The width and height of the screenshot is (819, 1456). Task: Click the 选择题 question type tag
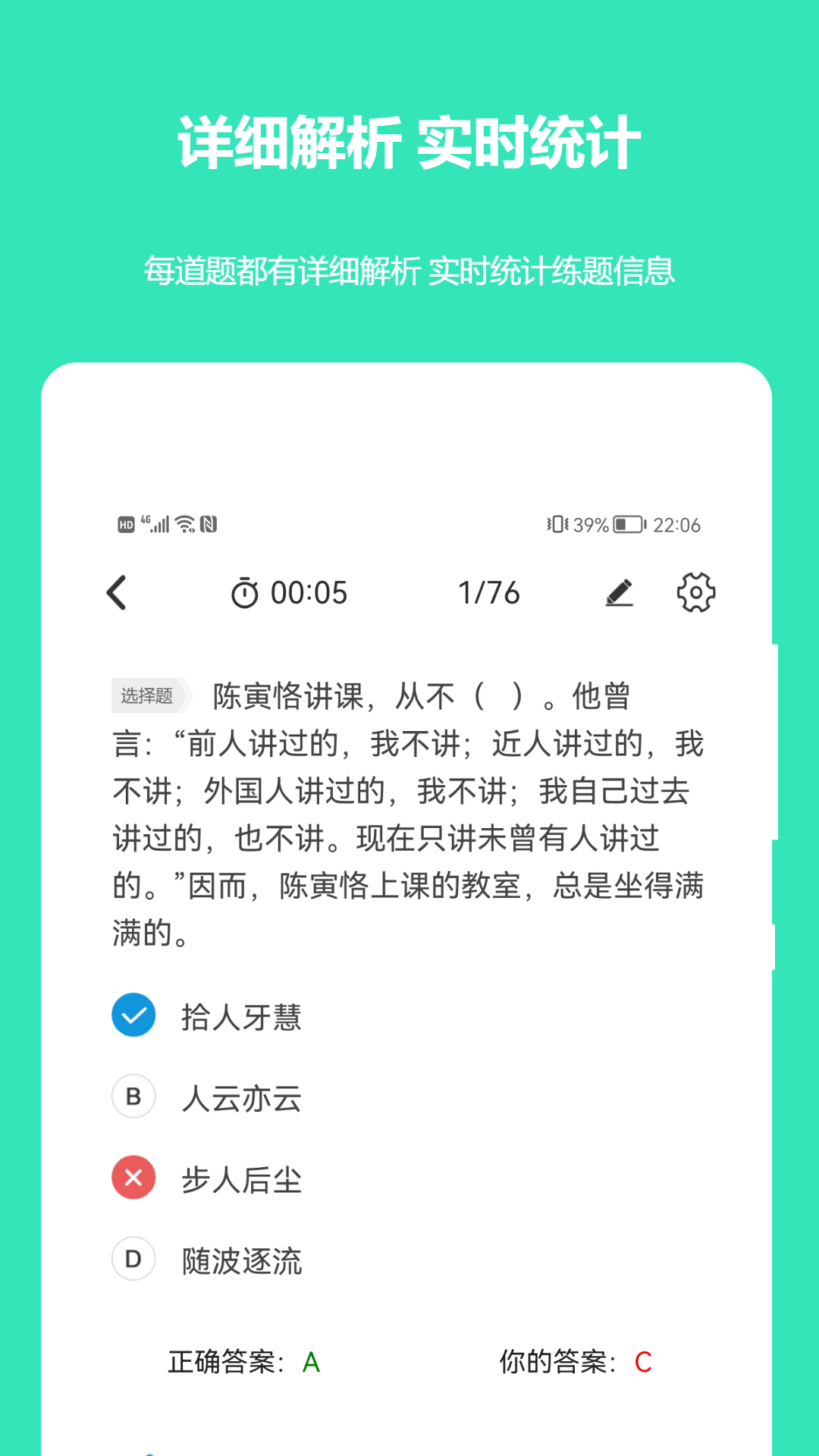point(150,694)
